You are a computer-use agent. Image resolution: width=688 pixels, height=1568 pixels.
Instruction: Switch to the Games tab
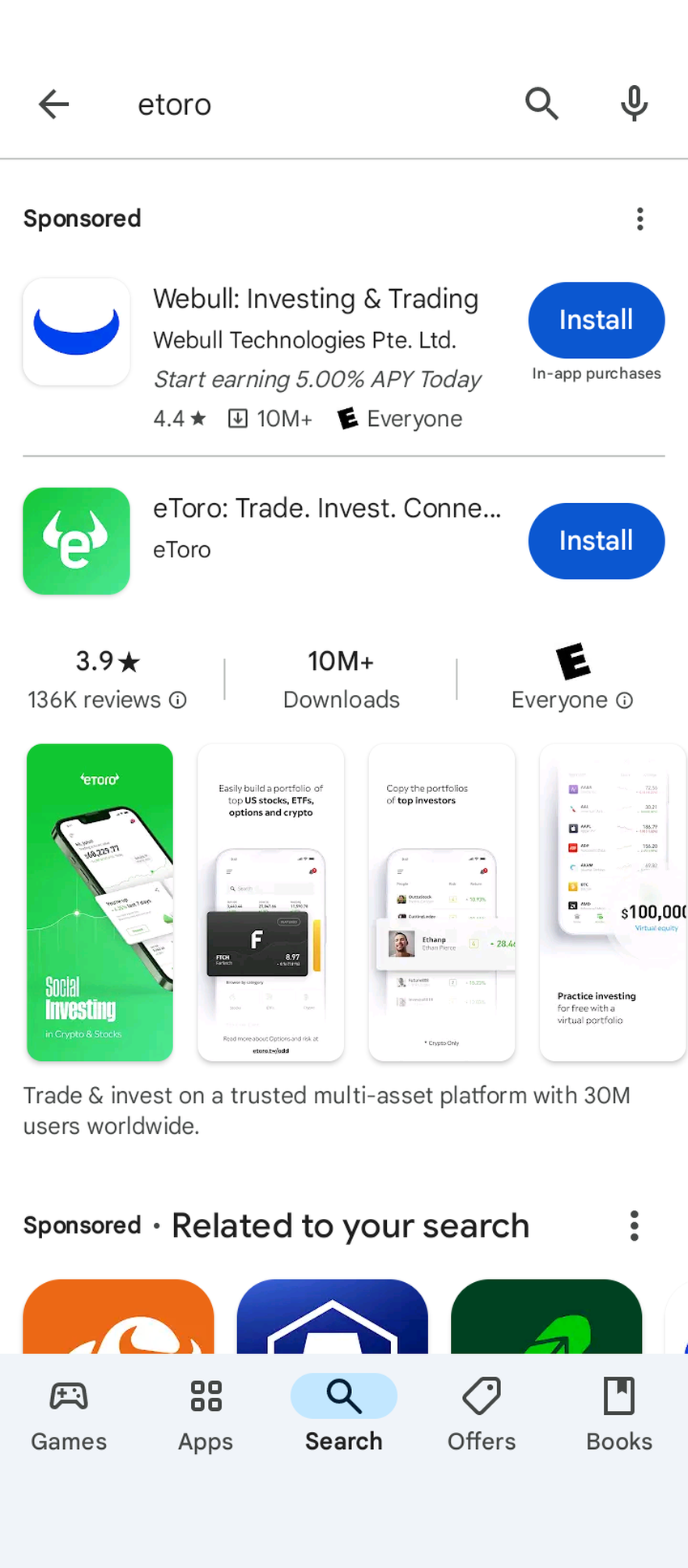point(69,1414)
